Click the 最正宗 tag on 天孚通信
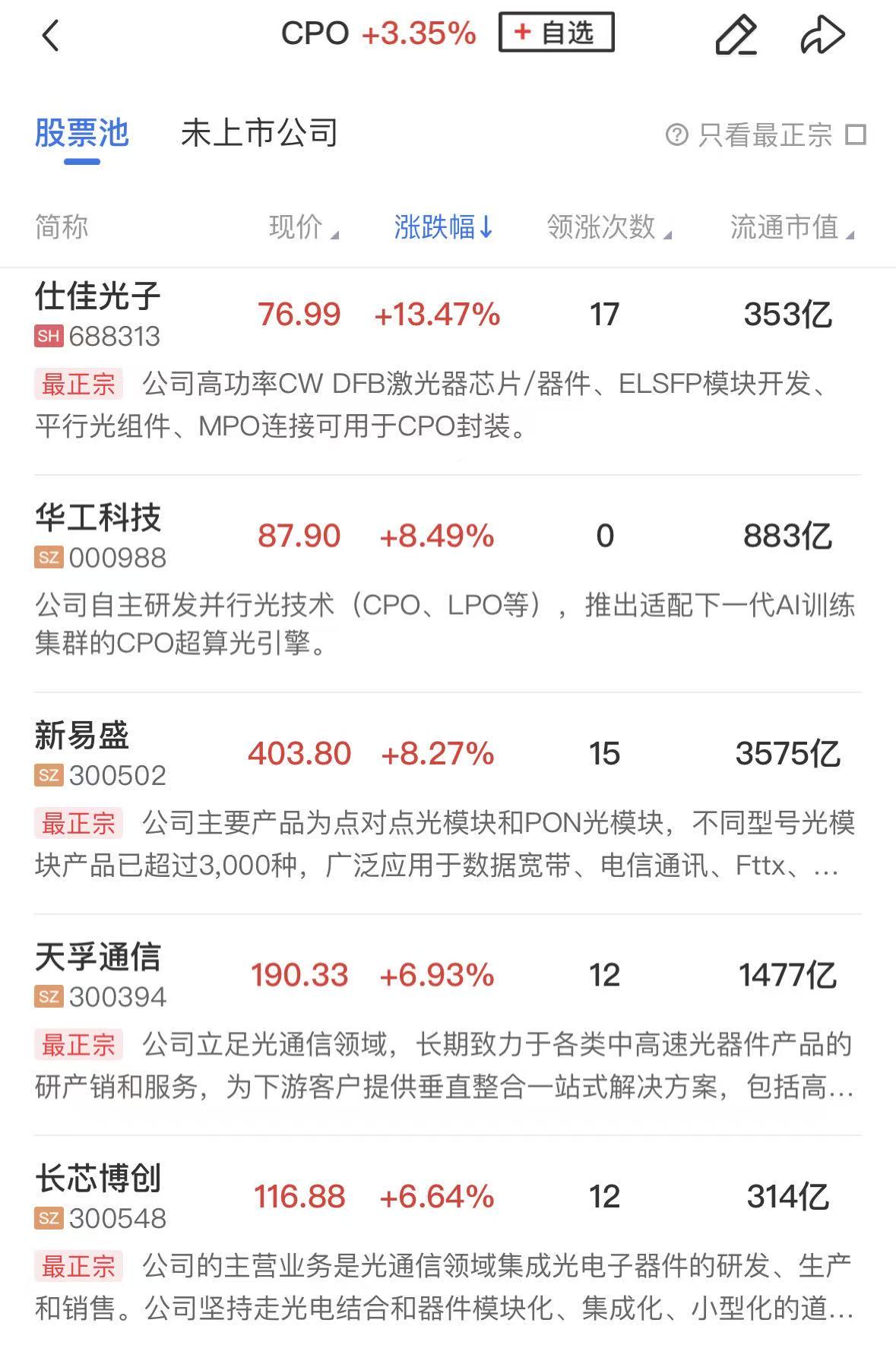 78,1046
